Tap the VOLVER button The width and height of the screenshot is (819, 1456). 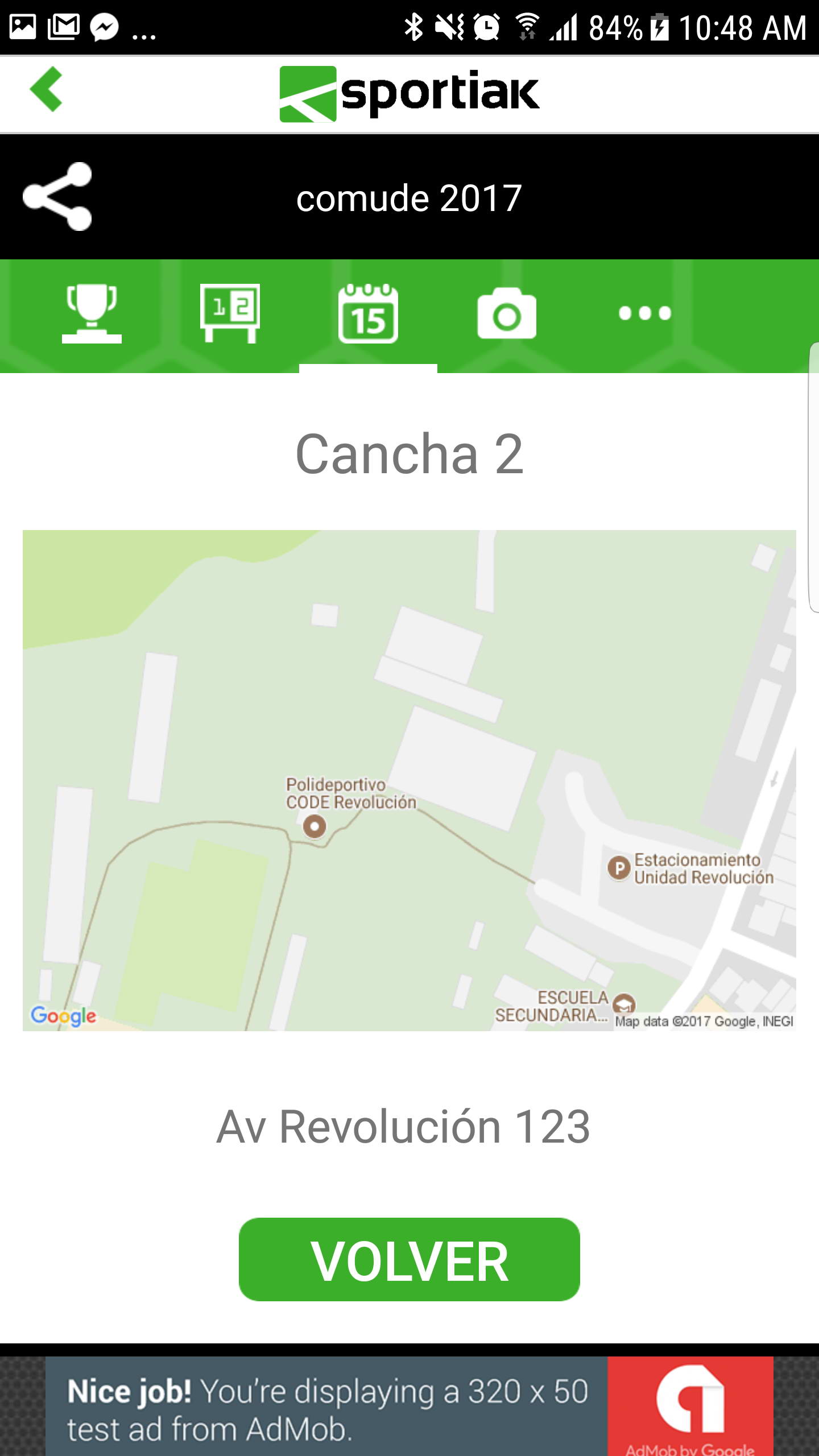pyautogui.click(x=409, y=1259)
